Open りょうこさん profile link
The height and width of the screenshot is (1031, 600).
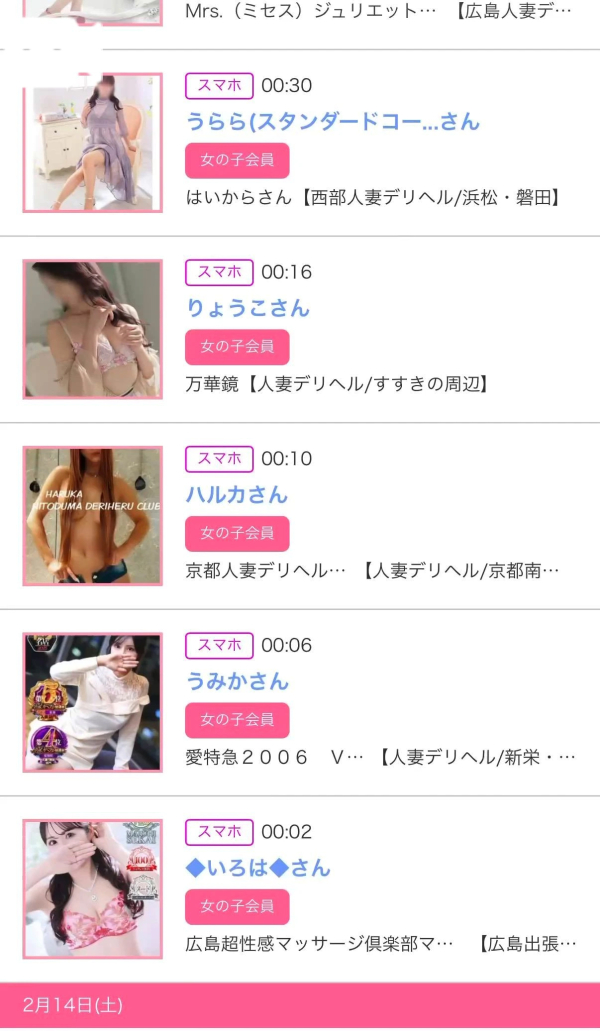click(248, 308)
